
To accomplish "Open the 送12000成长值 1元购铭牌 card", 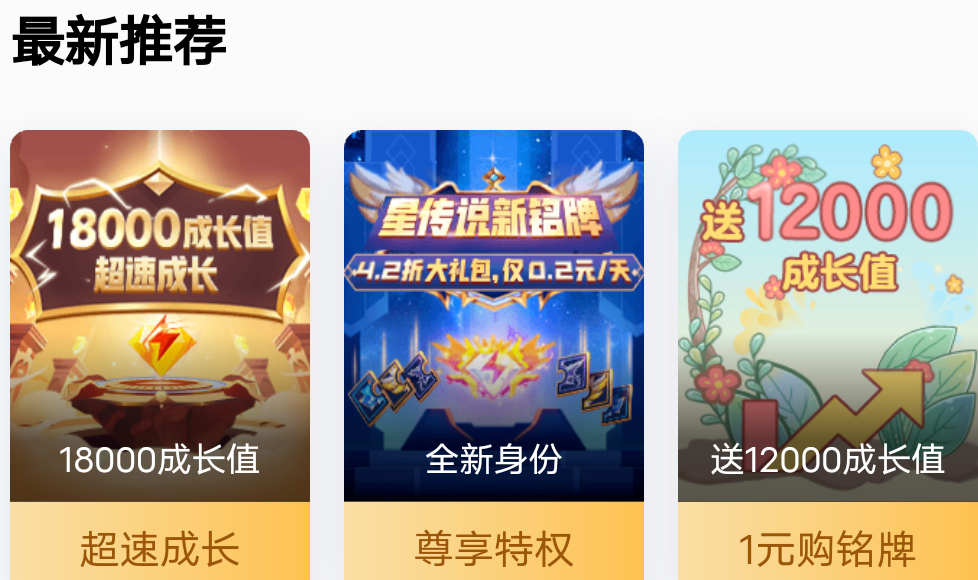I will tap(827, 340).
